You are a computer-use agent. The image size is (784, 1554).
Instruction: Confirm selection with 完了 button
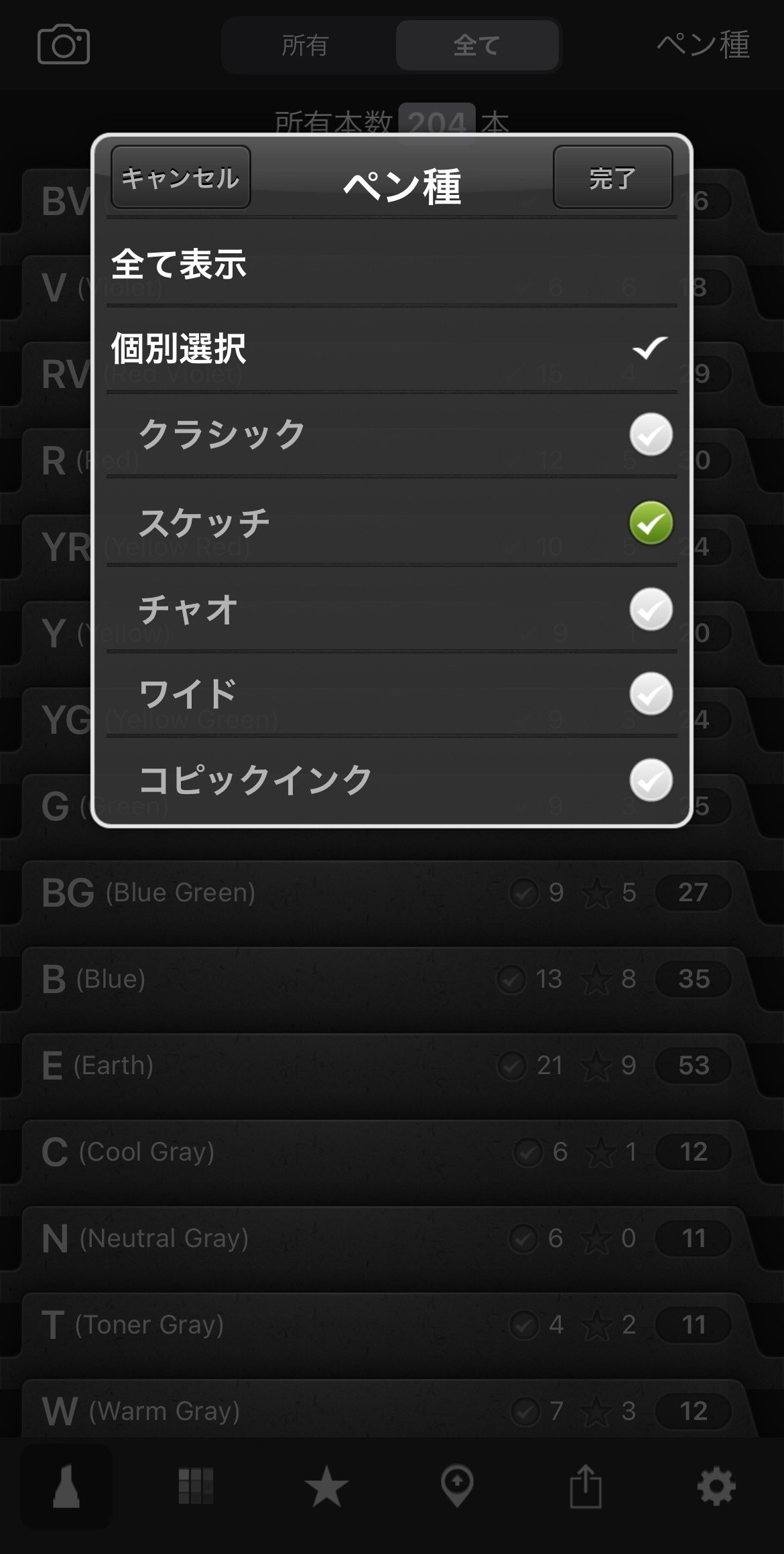[x=612, y=178]
